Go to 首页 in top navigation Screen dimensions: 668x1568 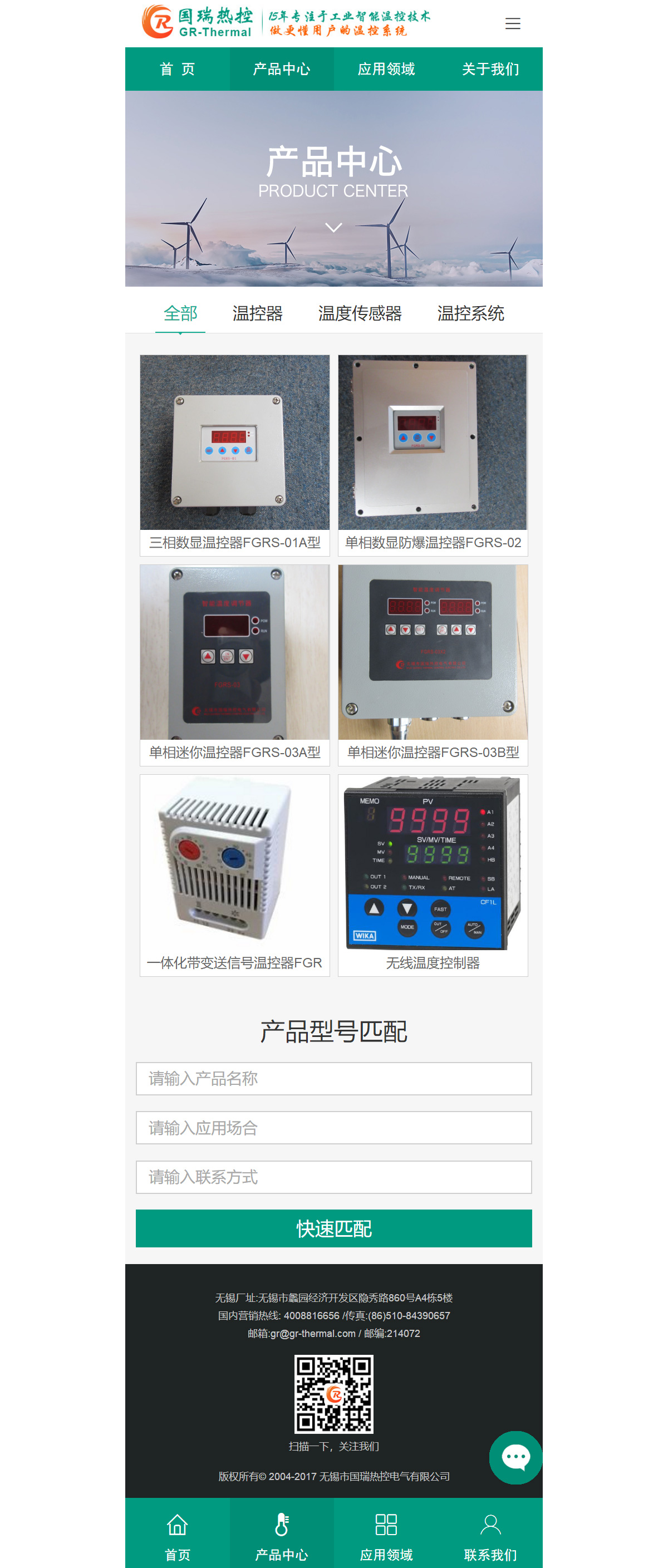(x=177, y=70)
